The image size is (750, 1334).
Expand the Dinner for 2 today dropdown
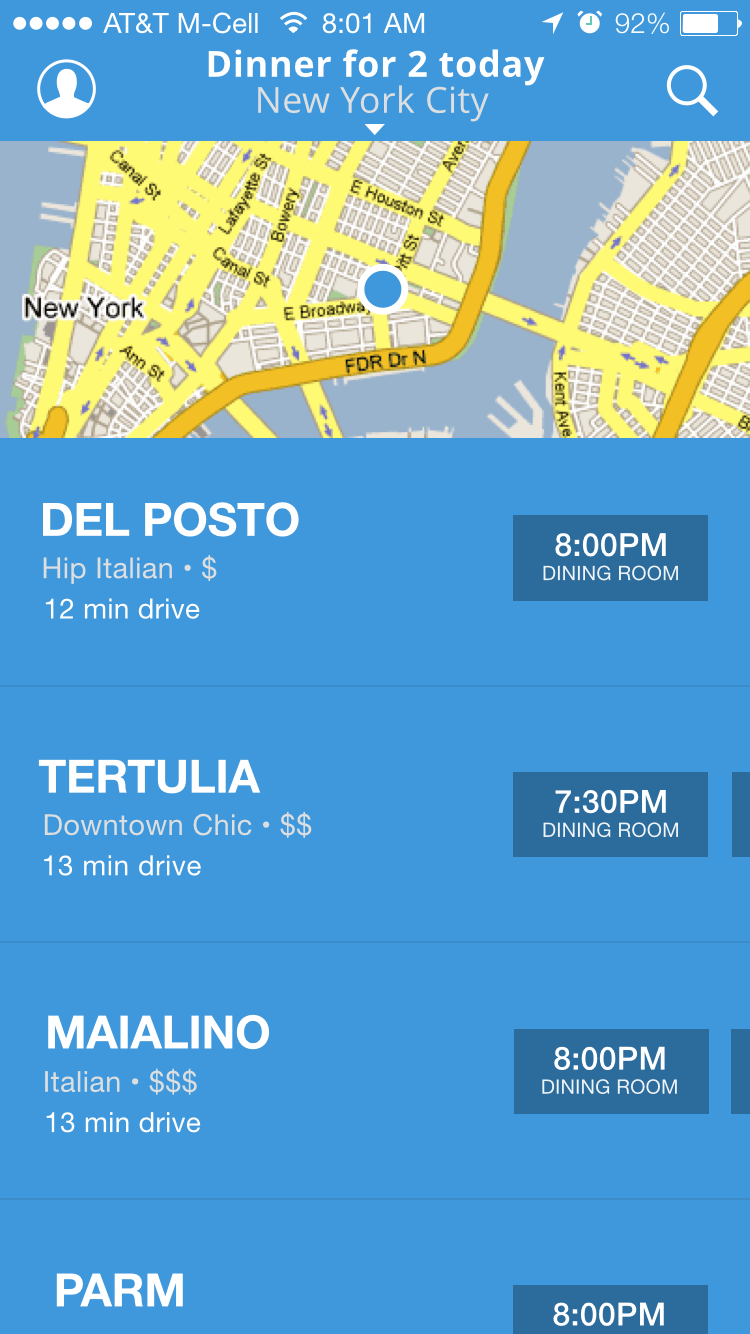(374, 90)
